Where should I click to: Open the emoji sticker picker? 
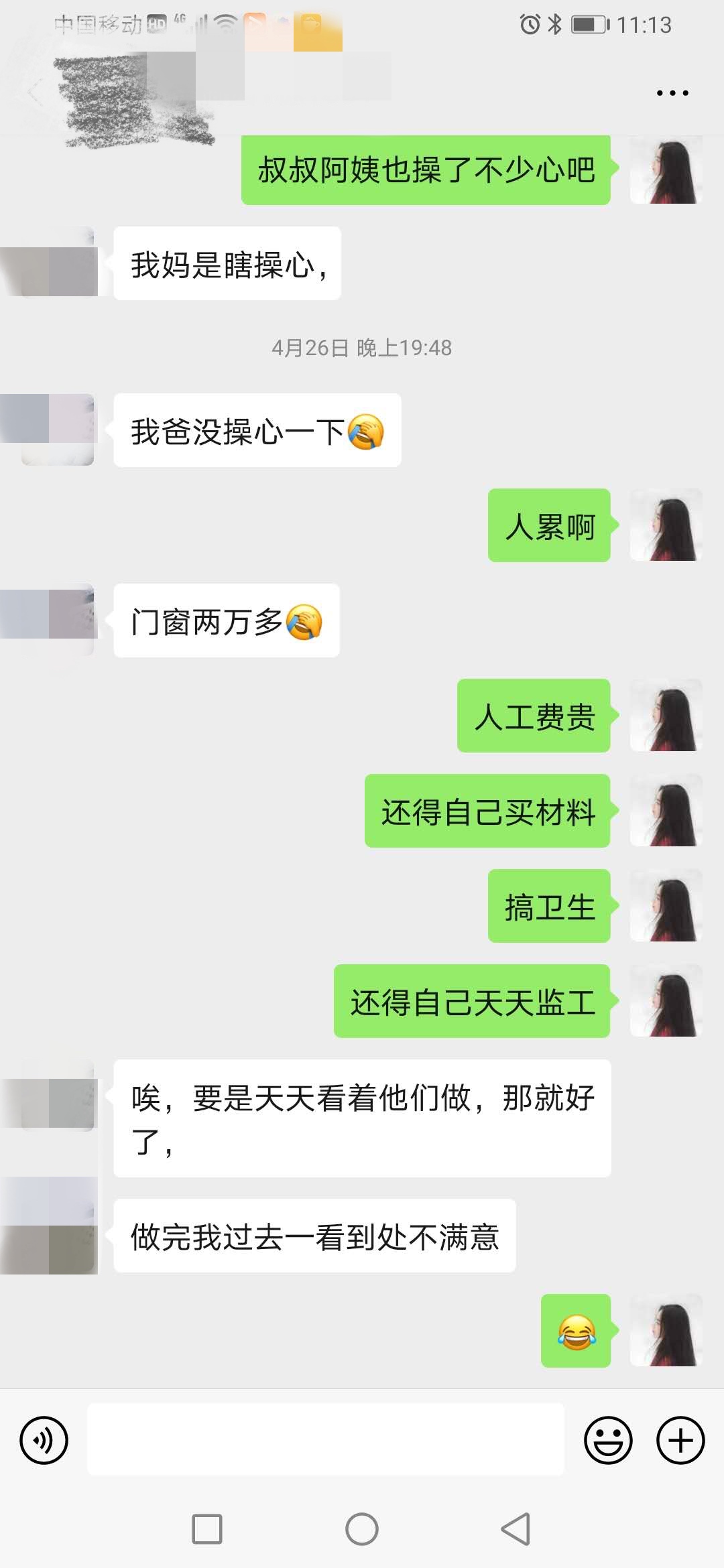608,1440
